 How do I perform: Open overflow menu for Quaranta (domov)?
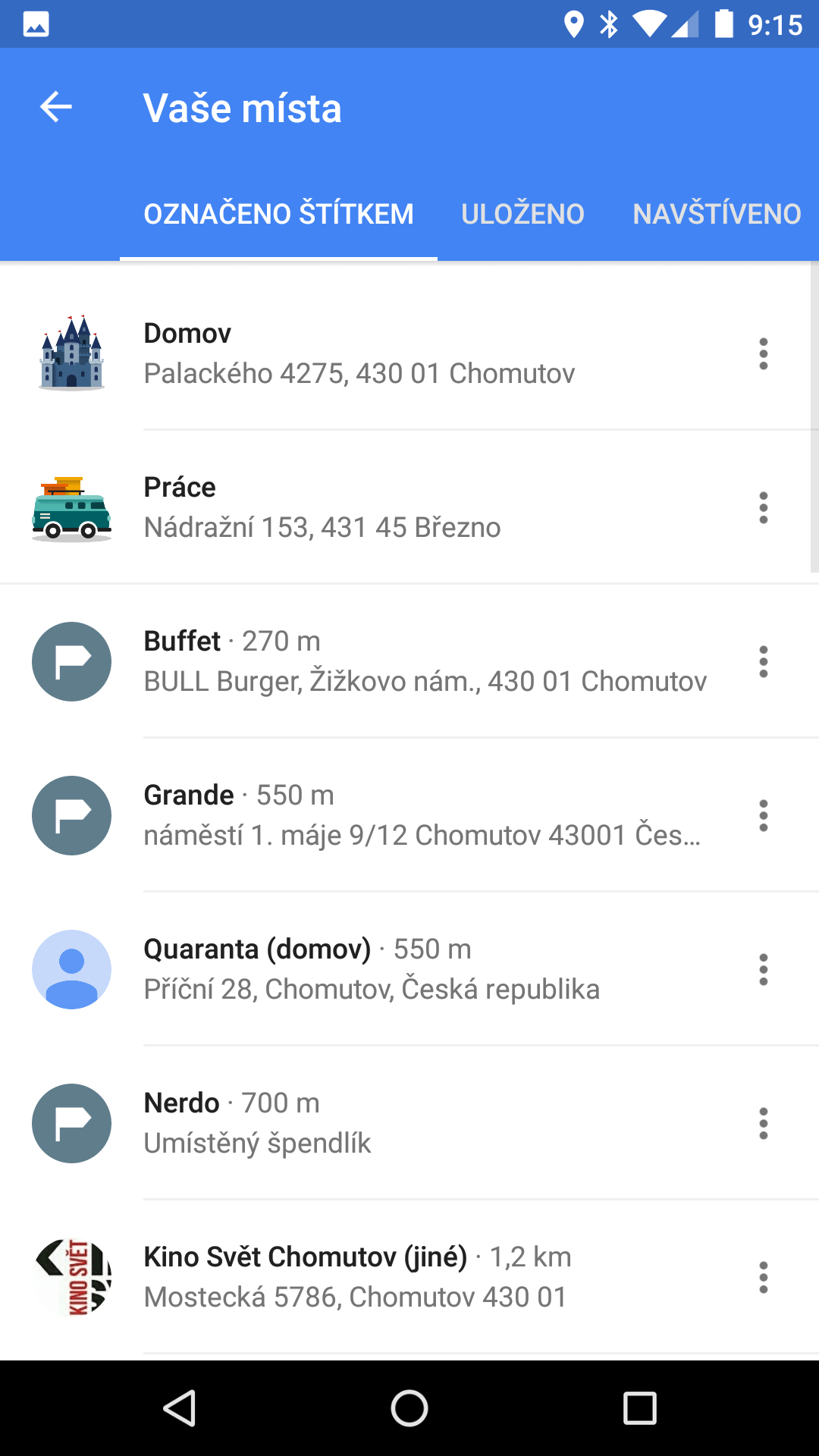click(x=764, y=970)
